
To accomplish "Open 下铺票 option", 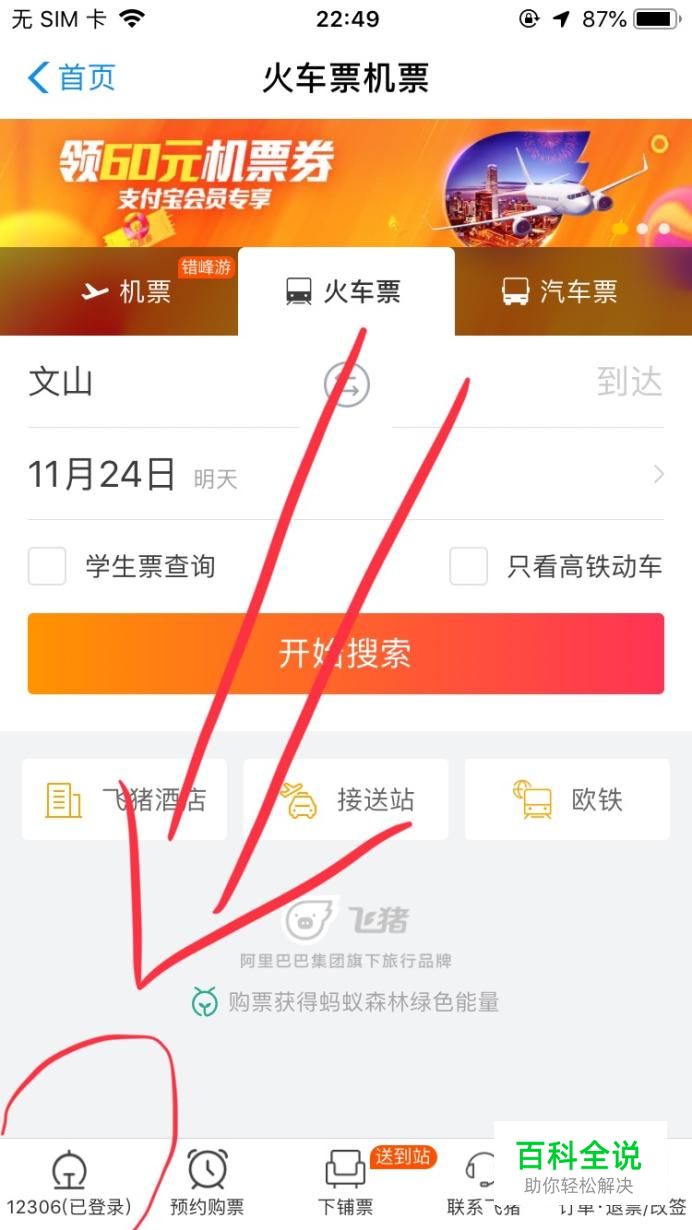I will (x=346, y=1183).
